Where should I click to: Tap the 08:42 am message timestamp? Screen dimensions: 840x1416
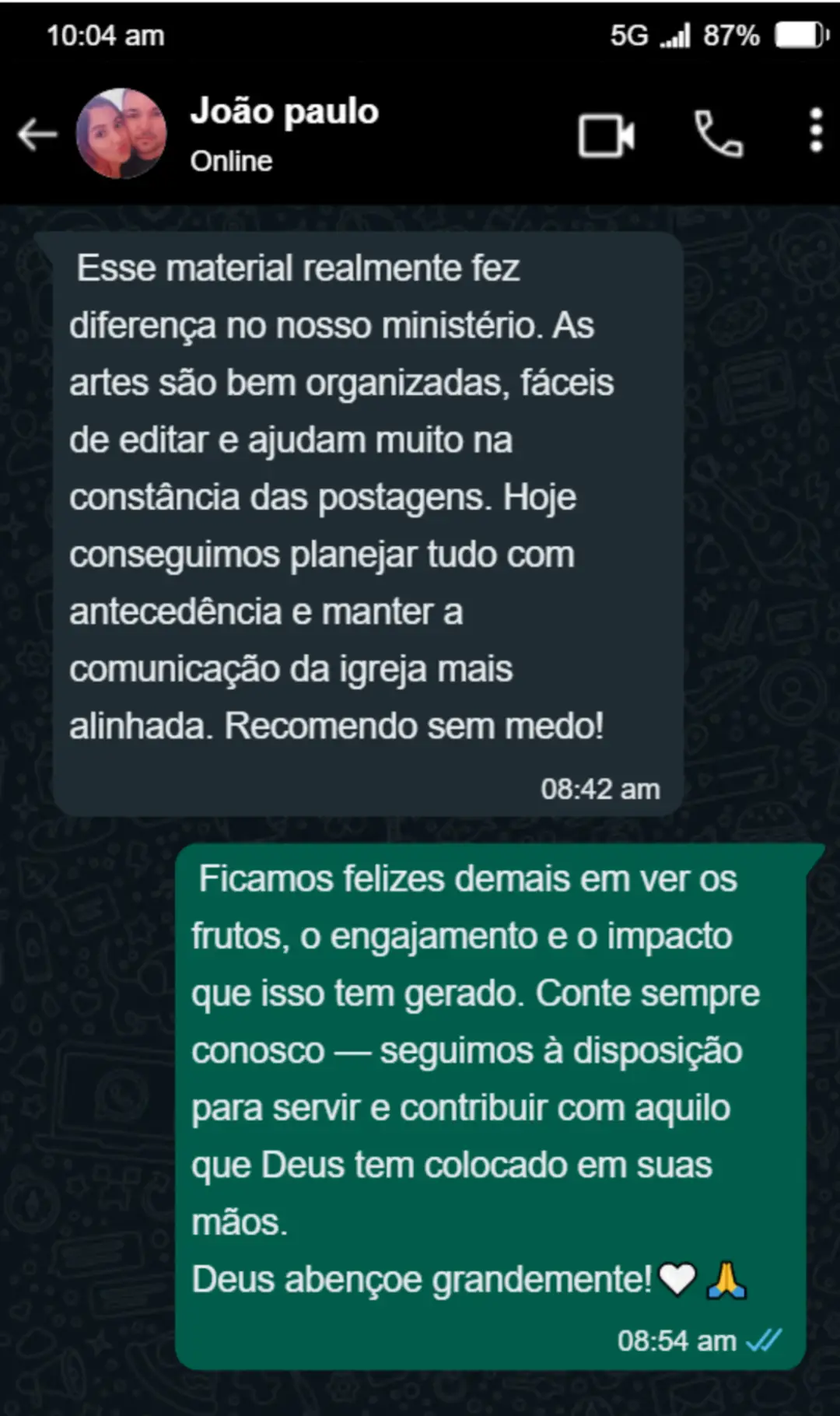(600, 788)
